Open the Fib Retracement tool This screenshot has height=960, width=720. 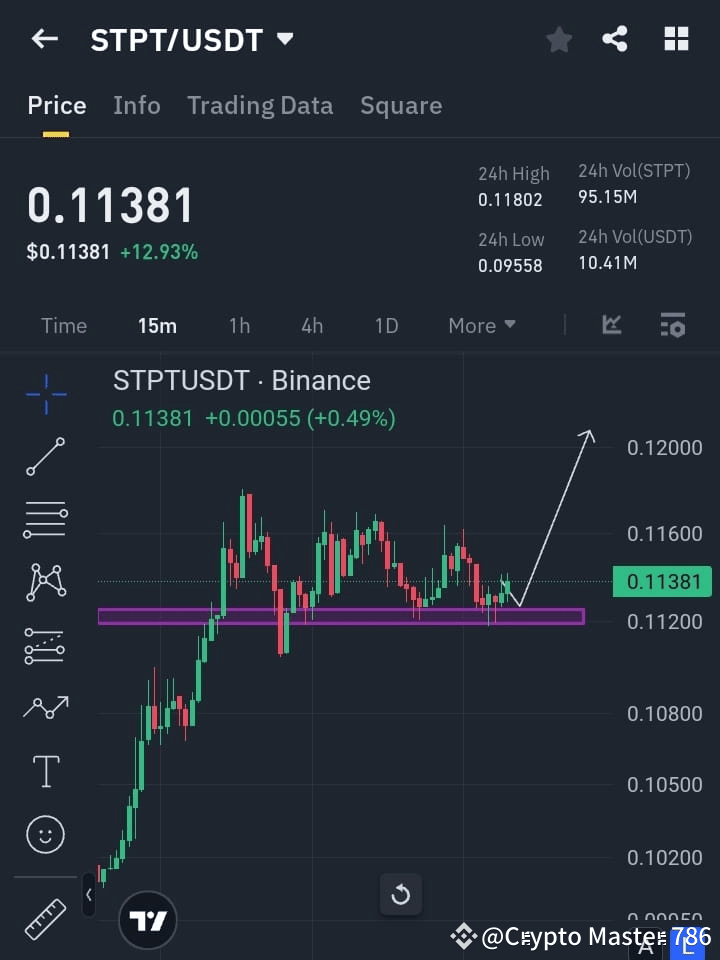click(x=45, y=520)
